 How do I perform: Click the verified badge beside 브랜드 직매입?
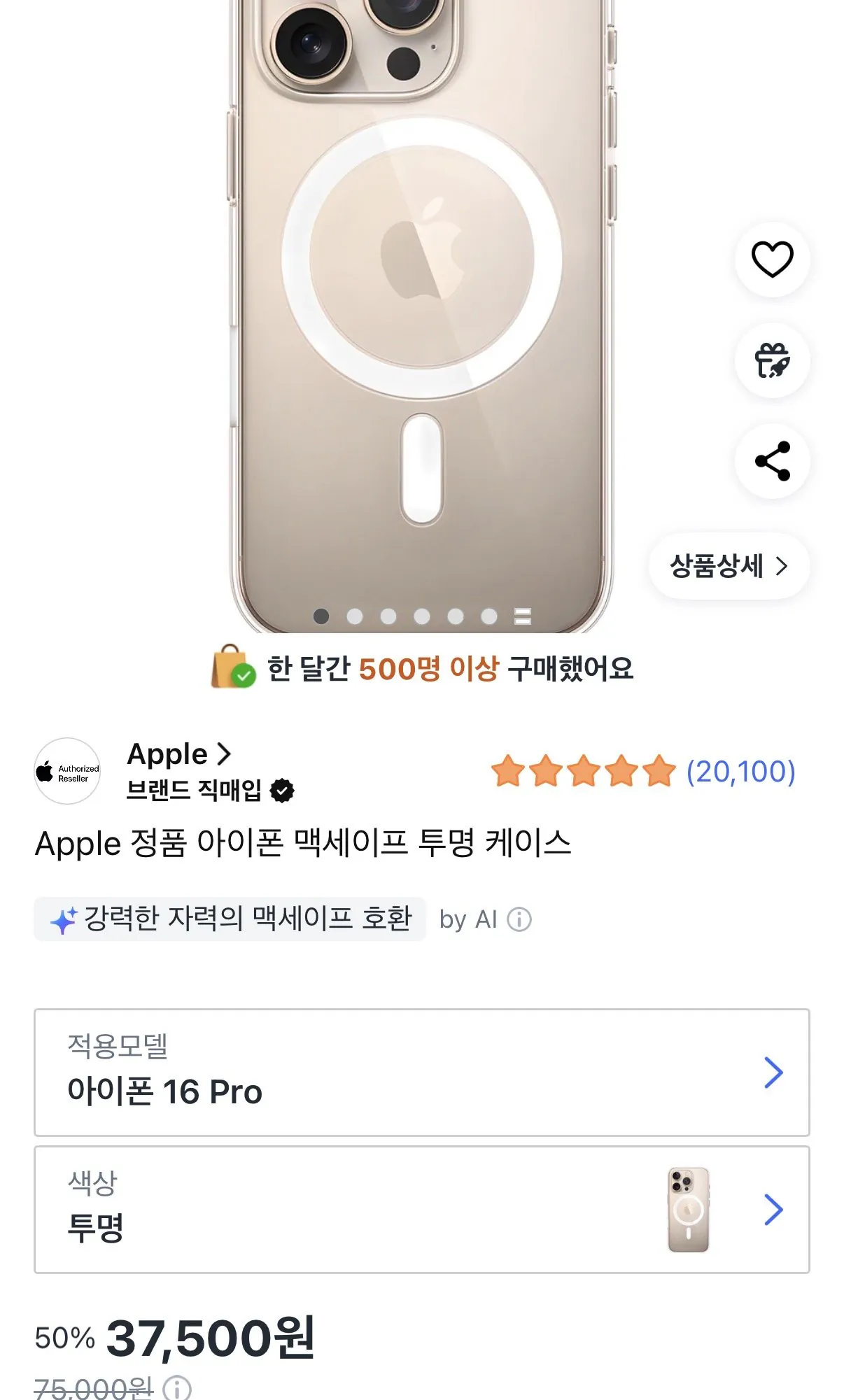point(282,789)
